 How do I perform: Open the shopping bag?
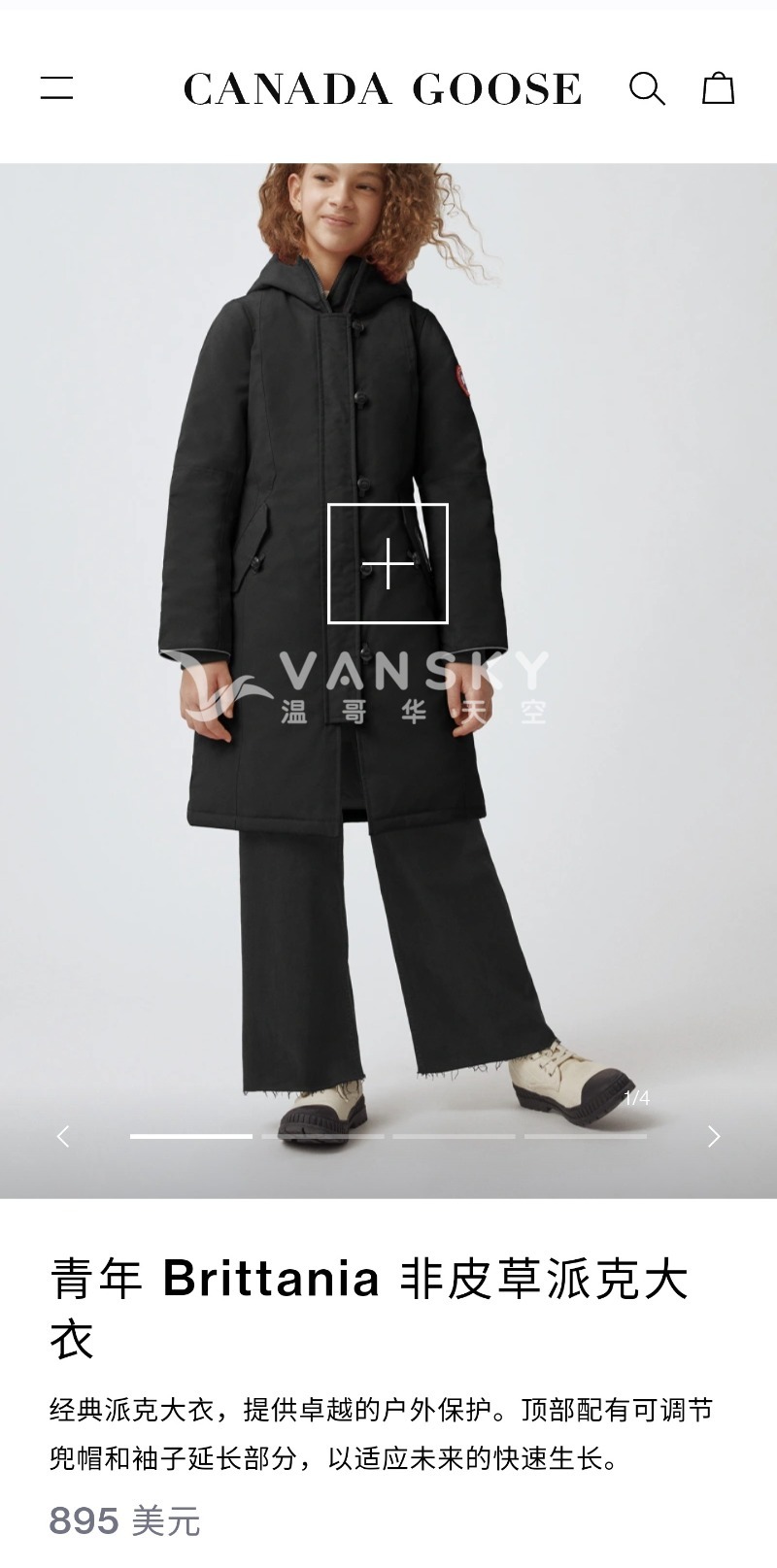point(718,88)
